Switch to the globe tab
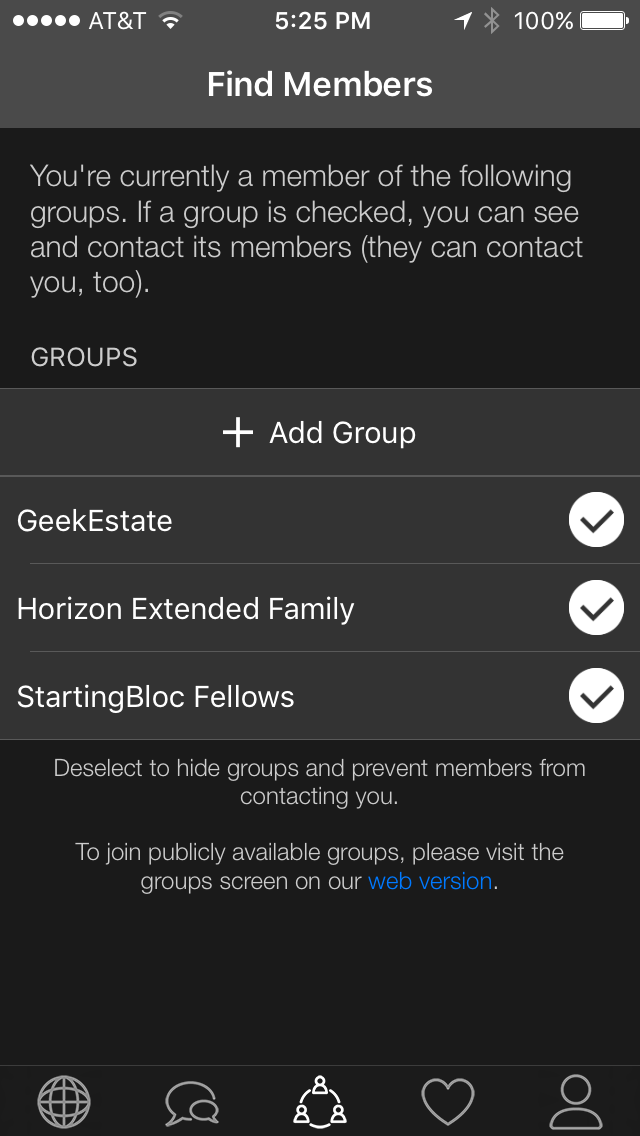This screenshot has width=640, height=1136. pyautogui.click(x=64, y=1102)
